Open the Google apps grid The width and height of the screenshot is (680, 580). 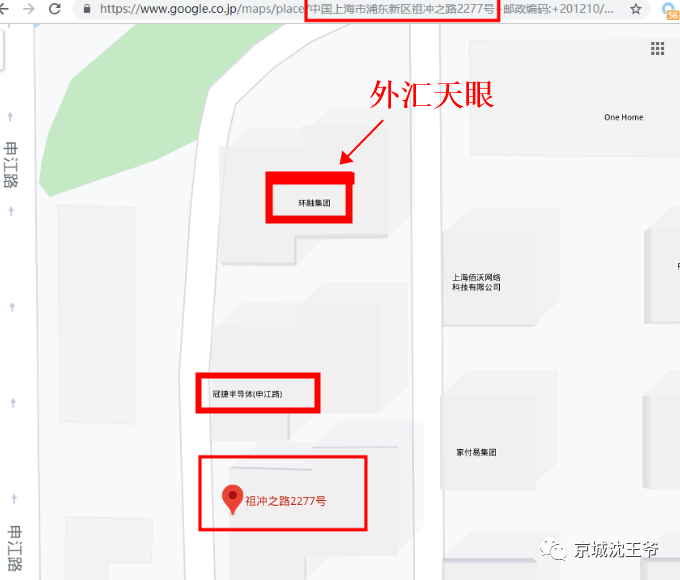(658, 48)
